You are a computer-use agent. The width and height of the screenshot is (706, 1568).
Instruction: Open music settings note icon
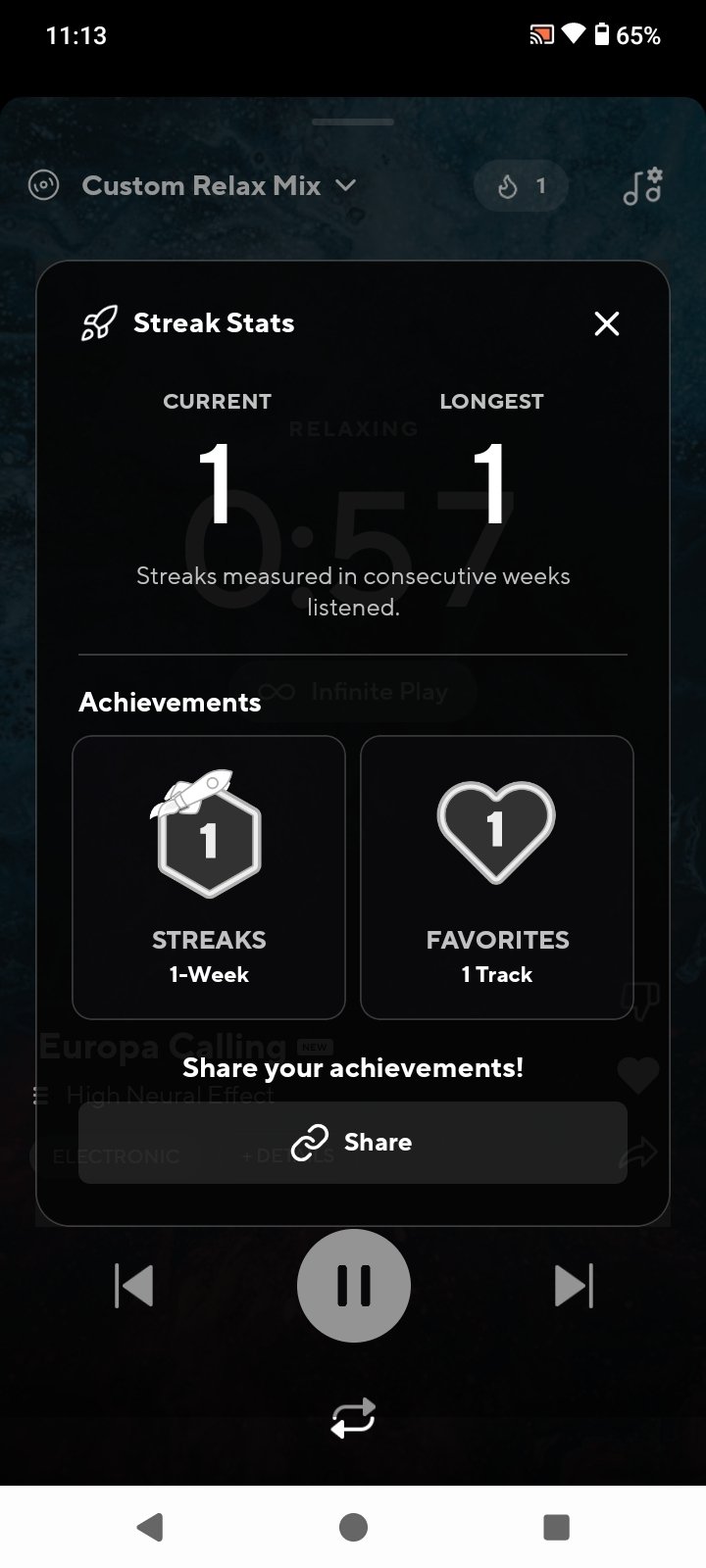point(643,186)
